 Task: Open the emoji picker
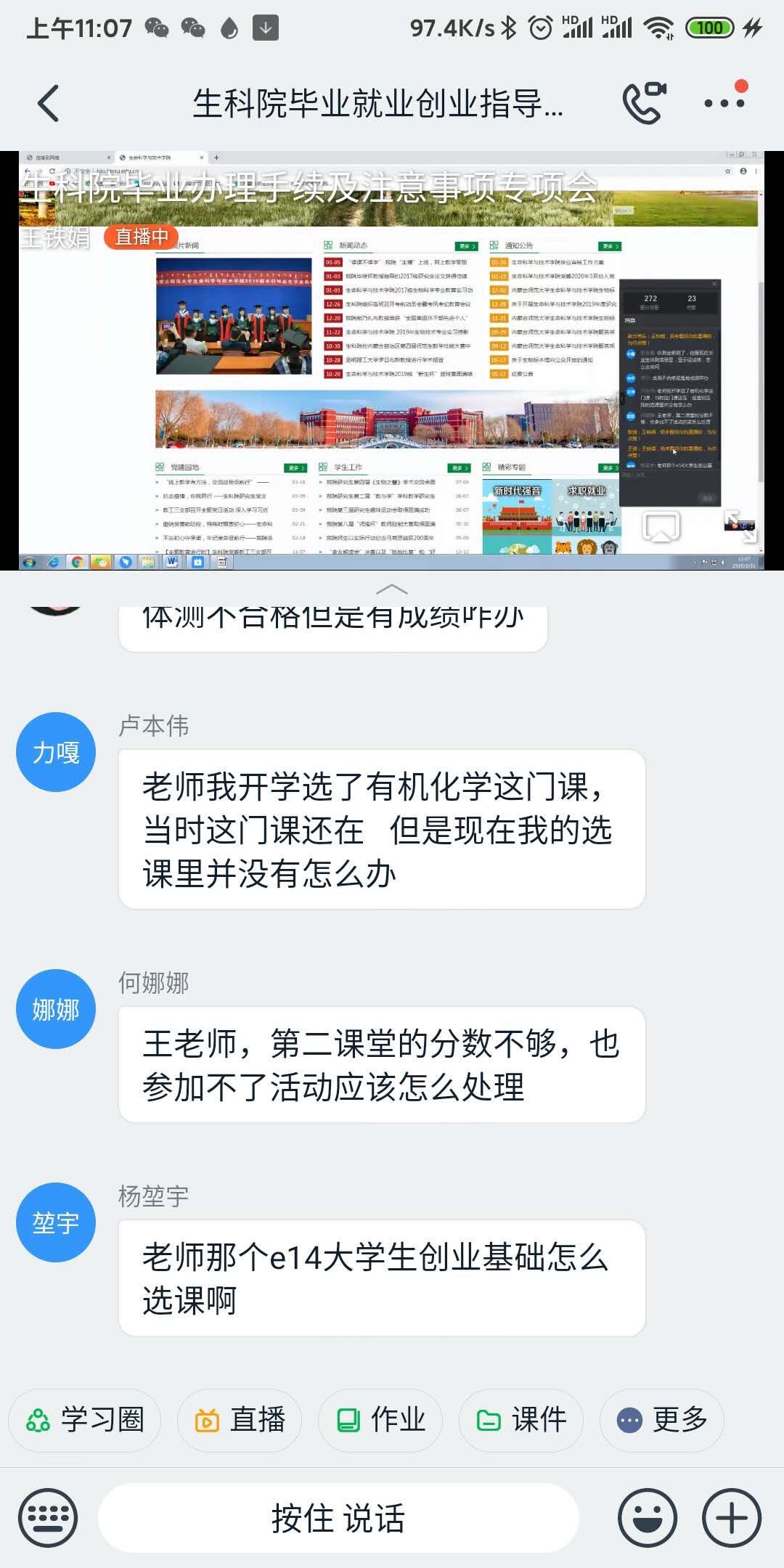coord(647,1519)
